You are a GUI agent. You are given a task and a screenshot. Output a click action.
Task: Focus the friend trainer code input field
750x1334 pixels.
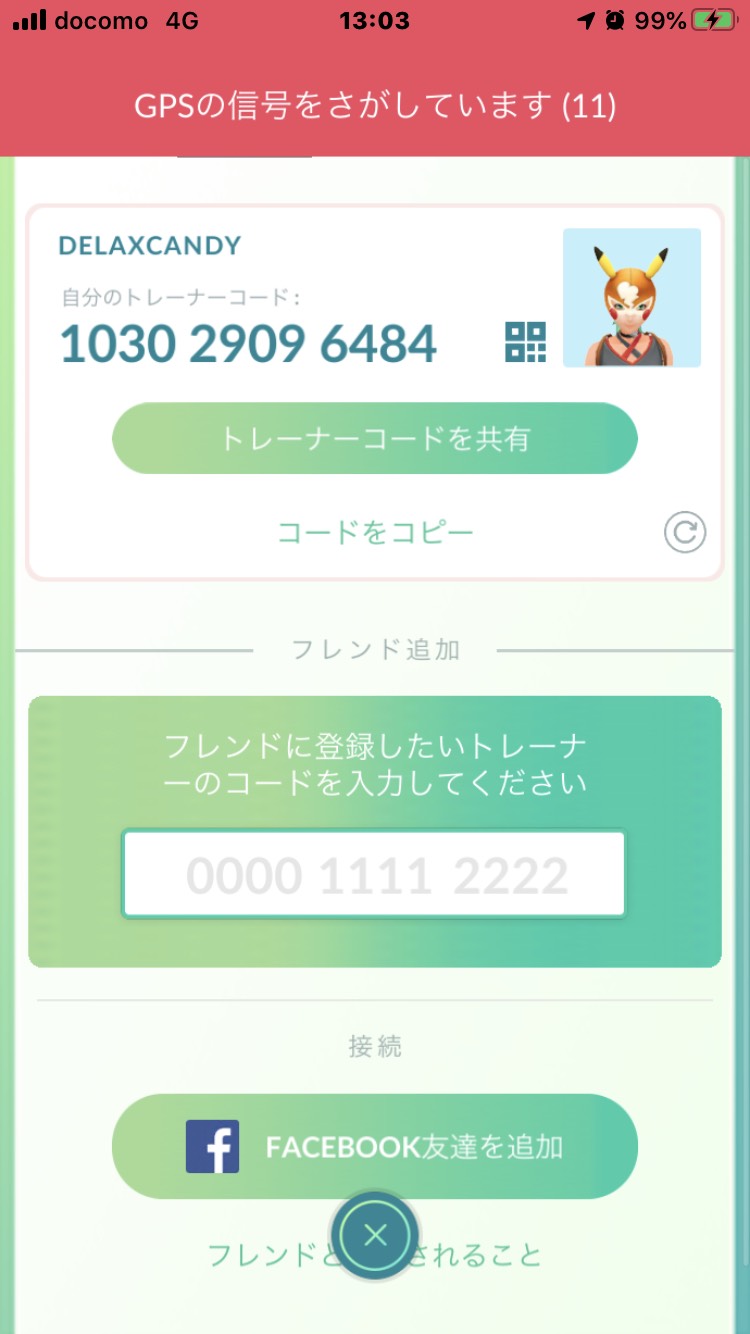tap(374, 875)
